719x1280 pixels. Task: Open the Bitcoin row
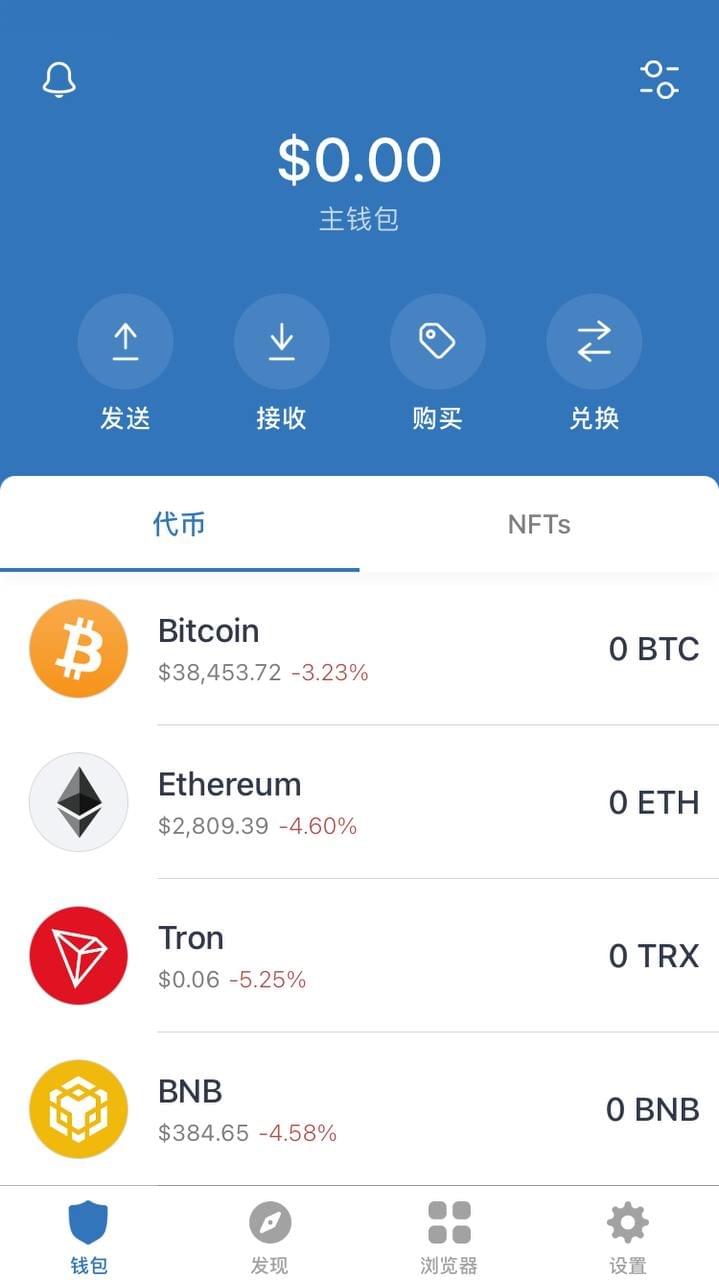click(360, 649)
